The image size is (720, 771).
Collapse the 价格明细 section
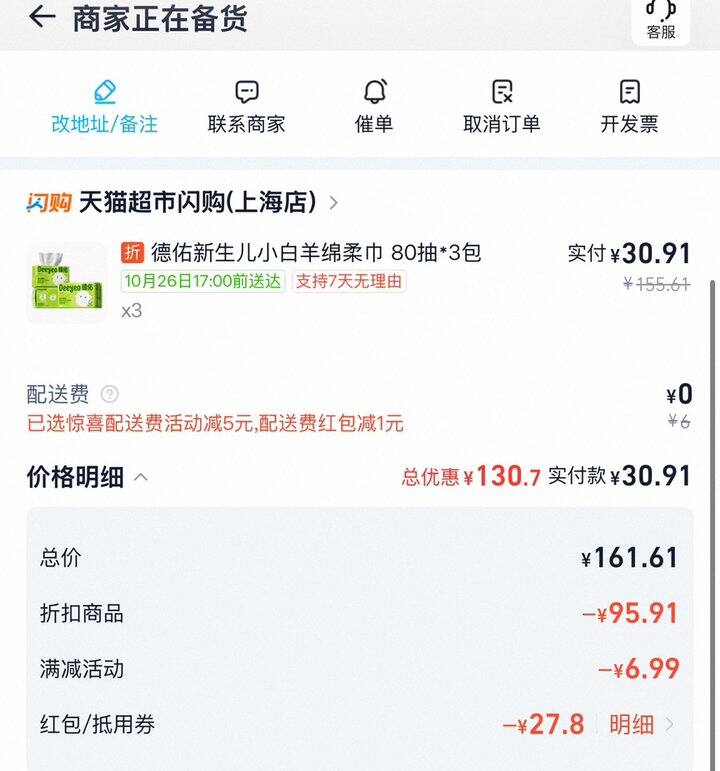[141, 477]
